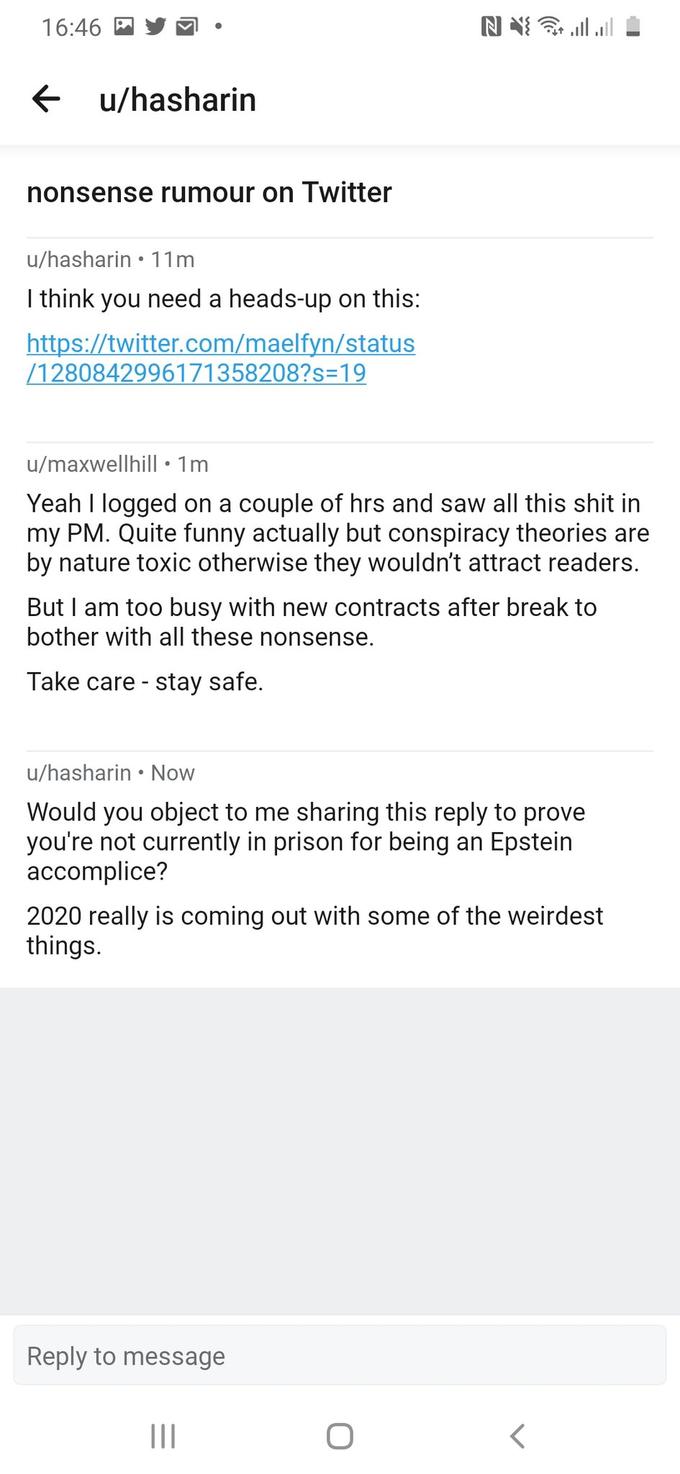Go back using the top-left arrow
Image resolution: width=680 pixels, height=1474 pixels.
coord(46,99)
